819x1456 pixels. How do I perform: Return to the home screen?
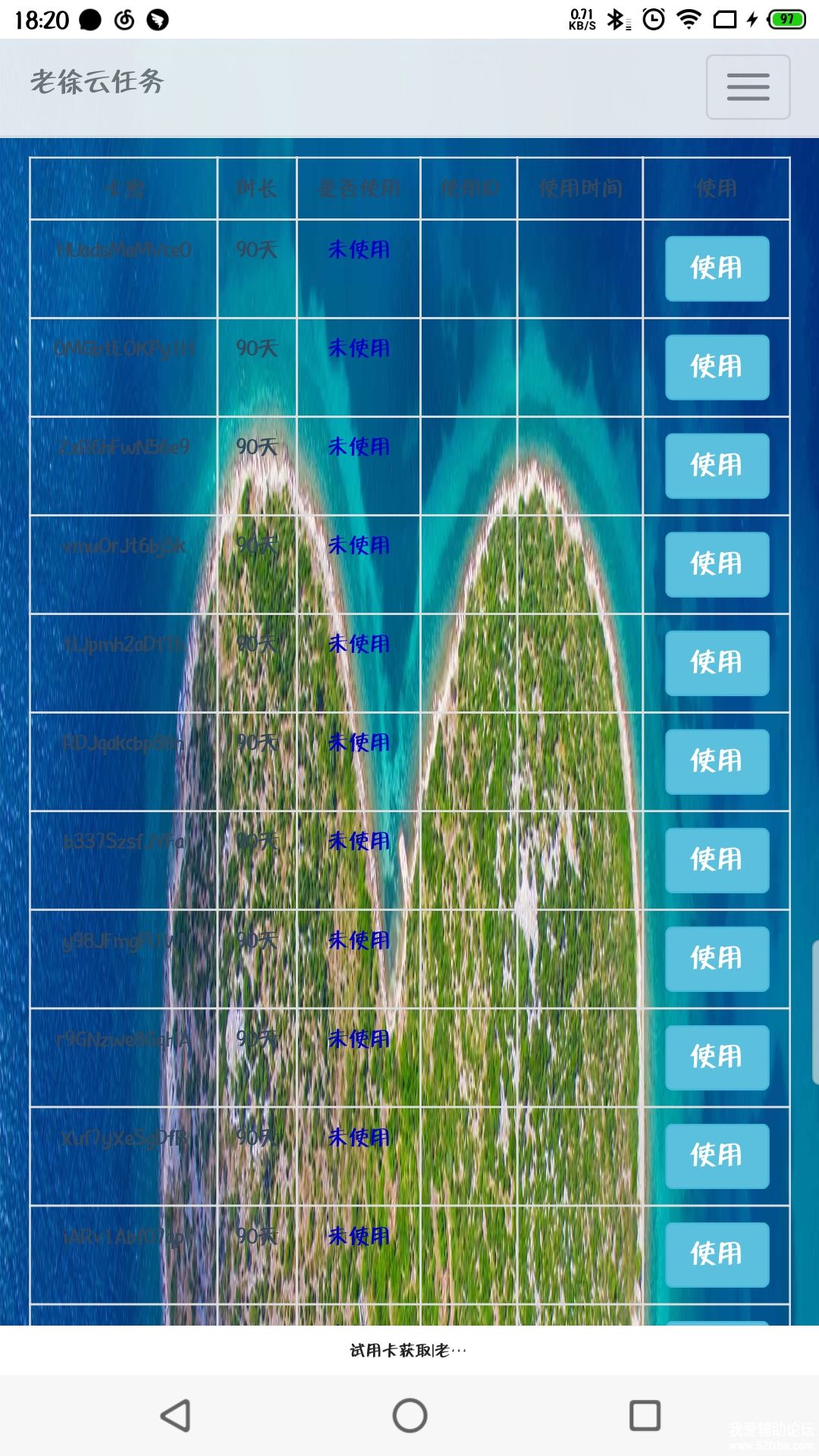pyautogui.click(x=409, y=1415)
